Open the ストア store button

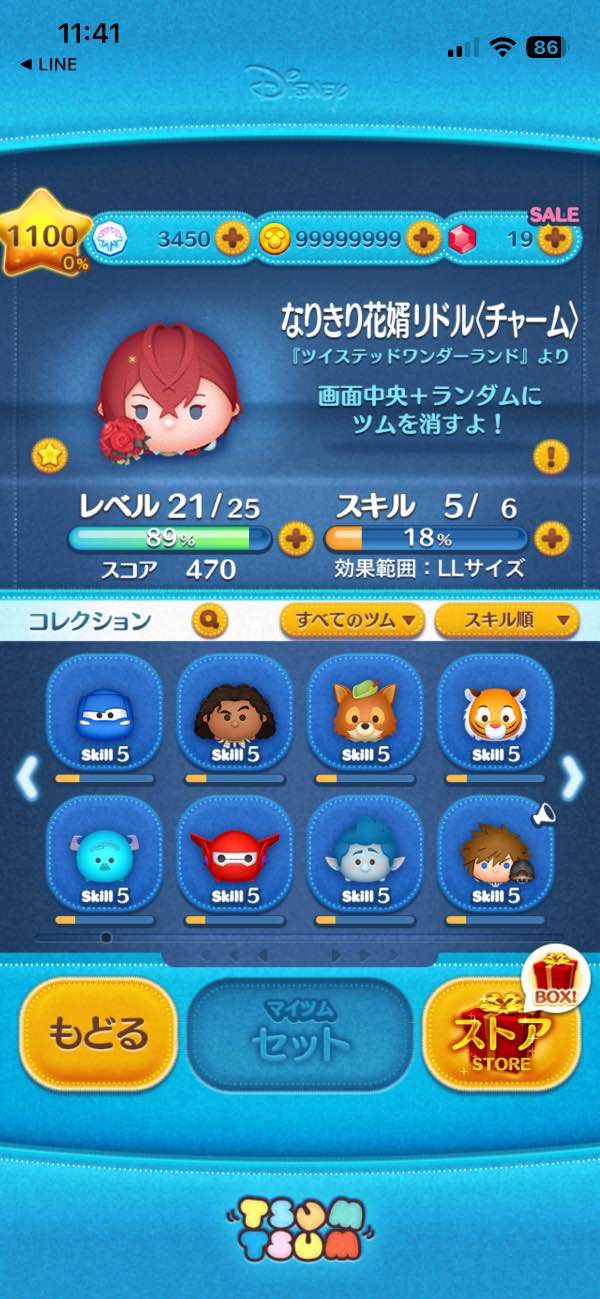(502, 1032)
